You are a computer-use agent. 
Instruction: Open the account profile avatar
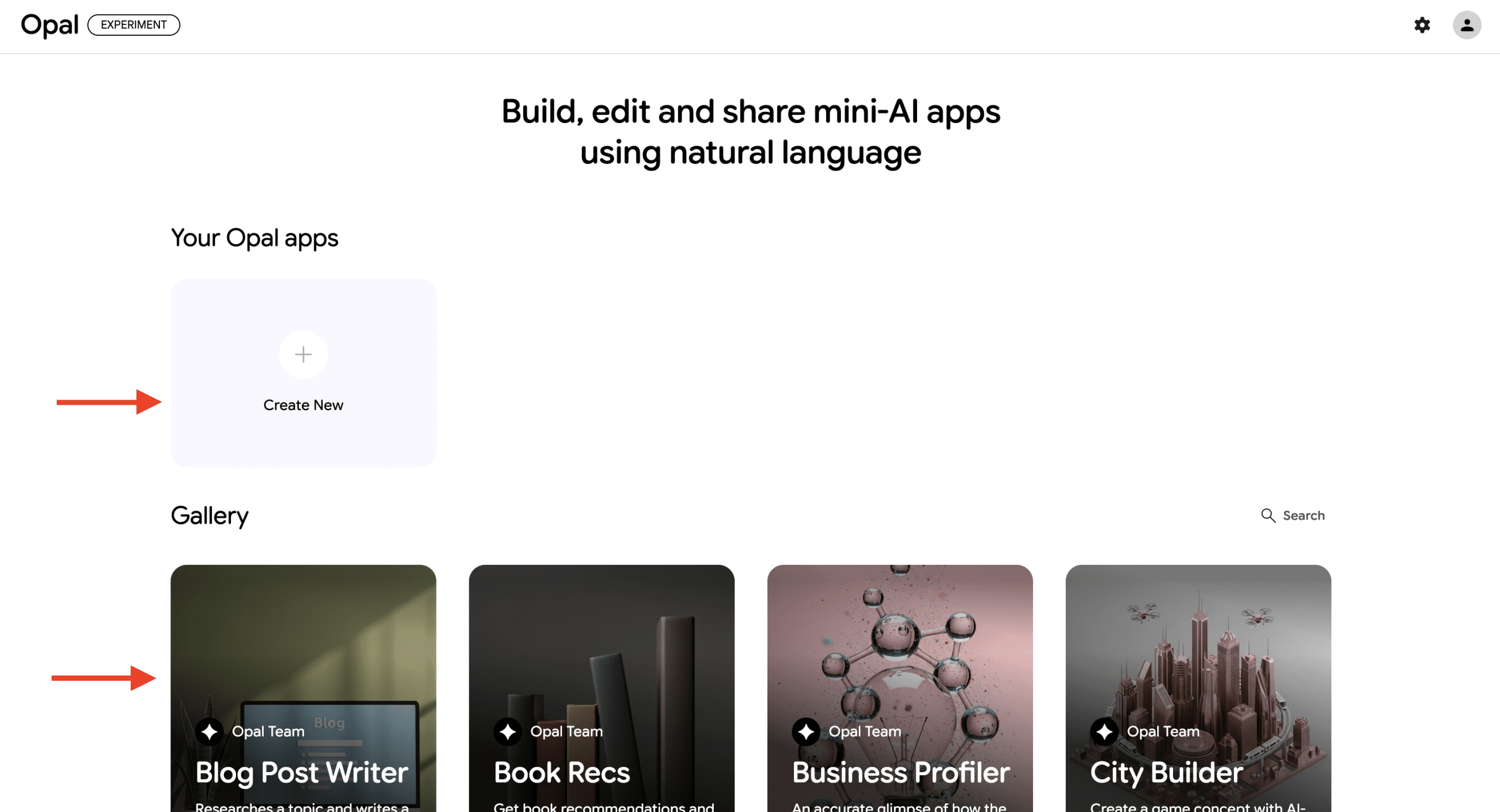1467,25
